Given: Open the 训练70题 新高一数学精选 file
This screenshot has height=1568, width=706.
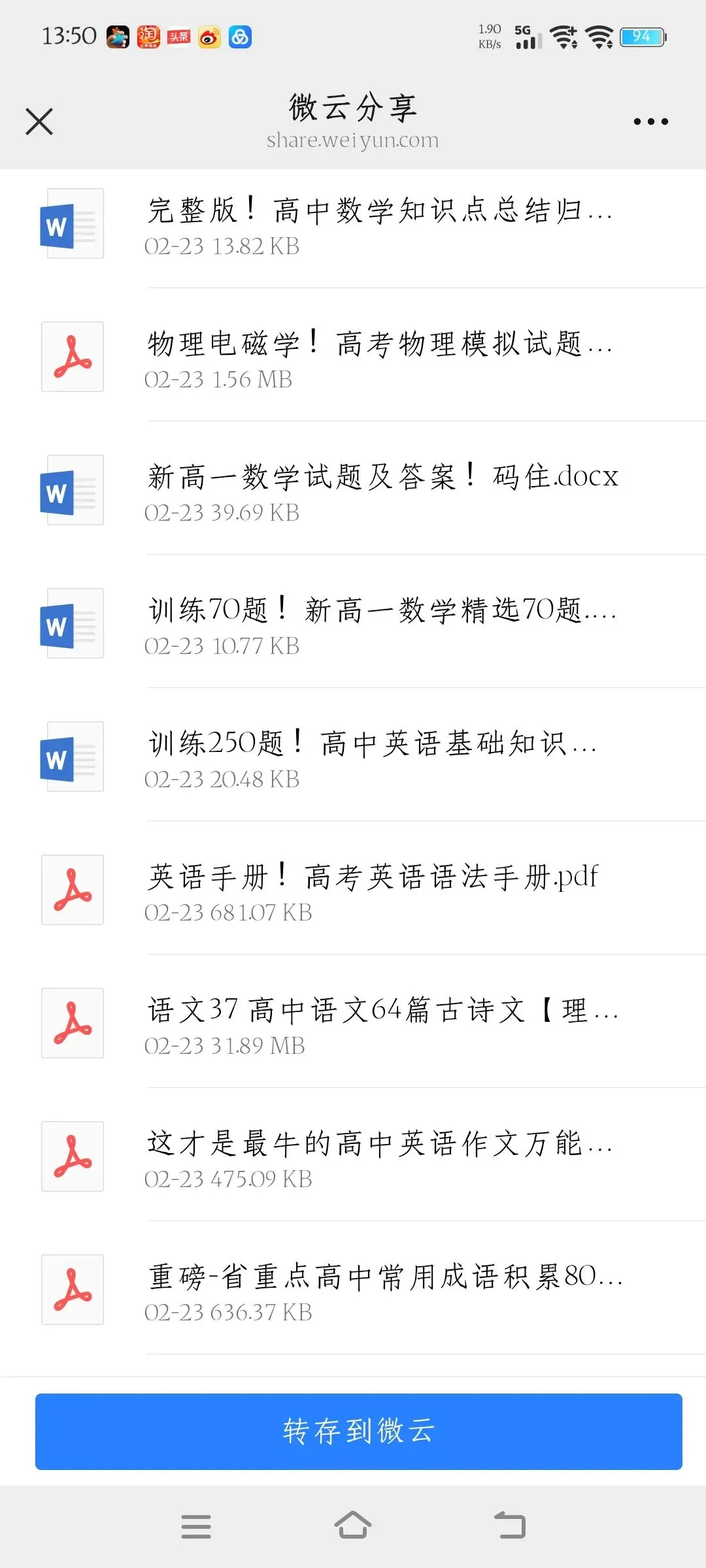Looking at the screenshot, I should pyautogui.click(x=382, y=624).
